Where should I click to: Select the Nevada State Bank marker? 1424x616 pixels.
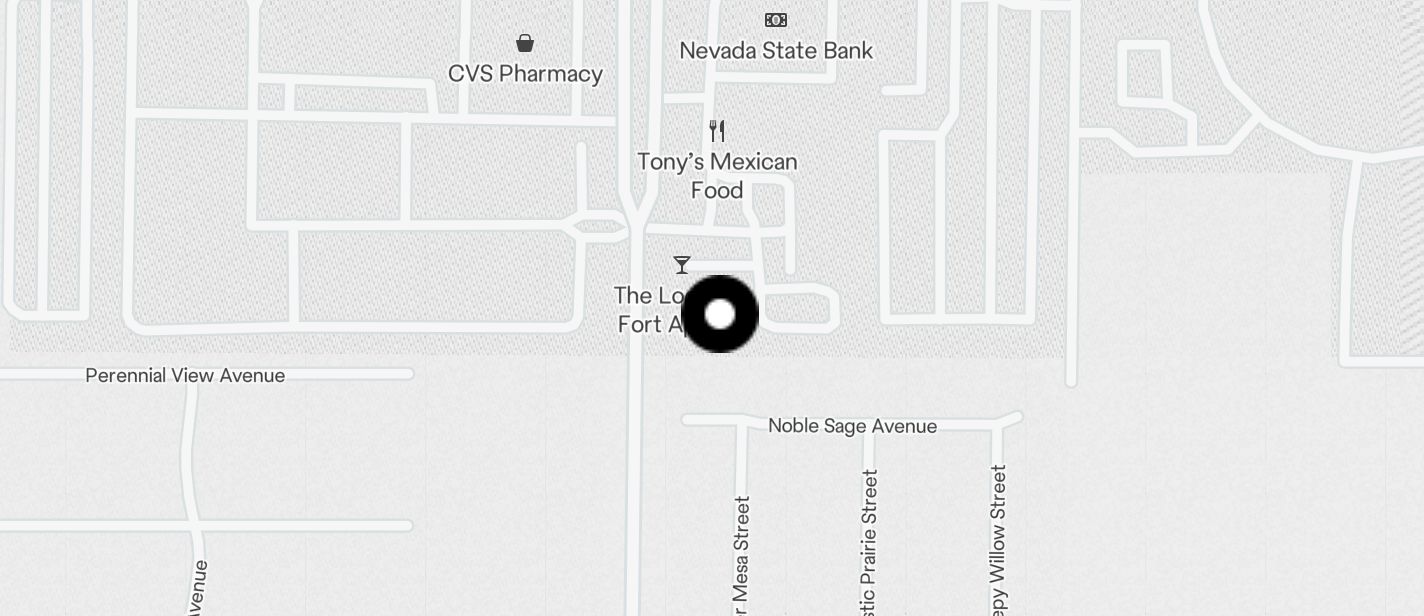pos(776,21)
